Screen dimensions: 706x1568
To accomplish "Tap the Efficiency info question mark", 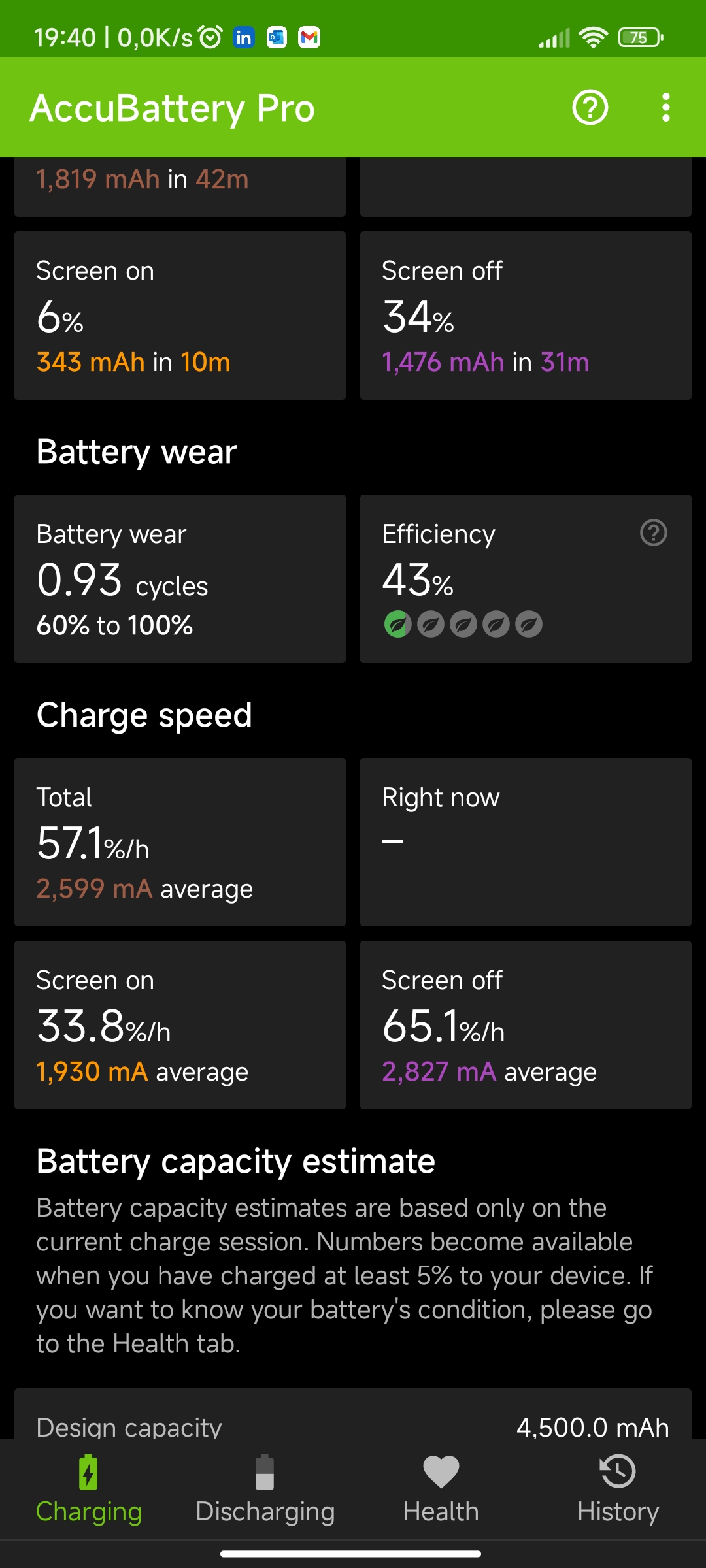I will (654, 532).
